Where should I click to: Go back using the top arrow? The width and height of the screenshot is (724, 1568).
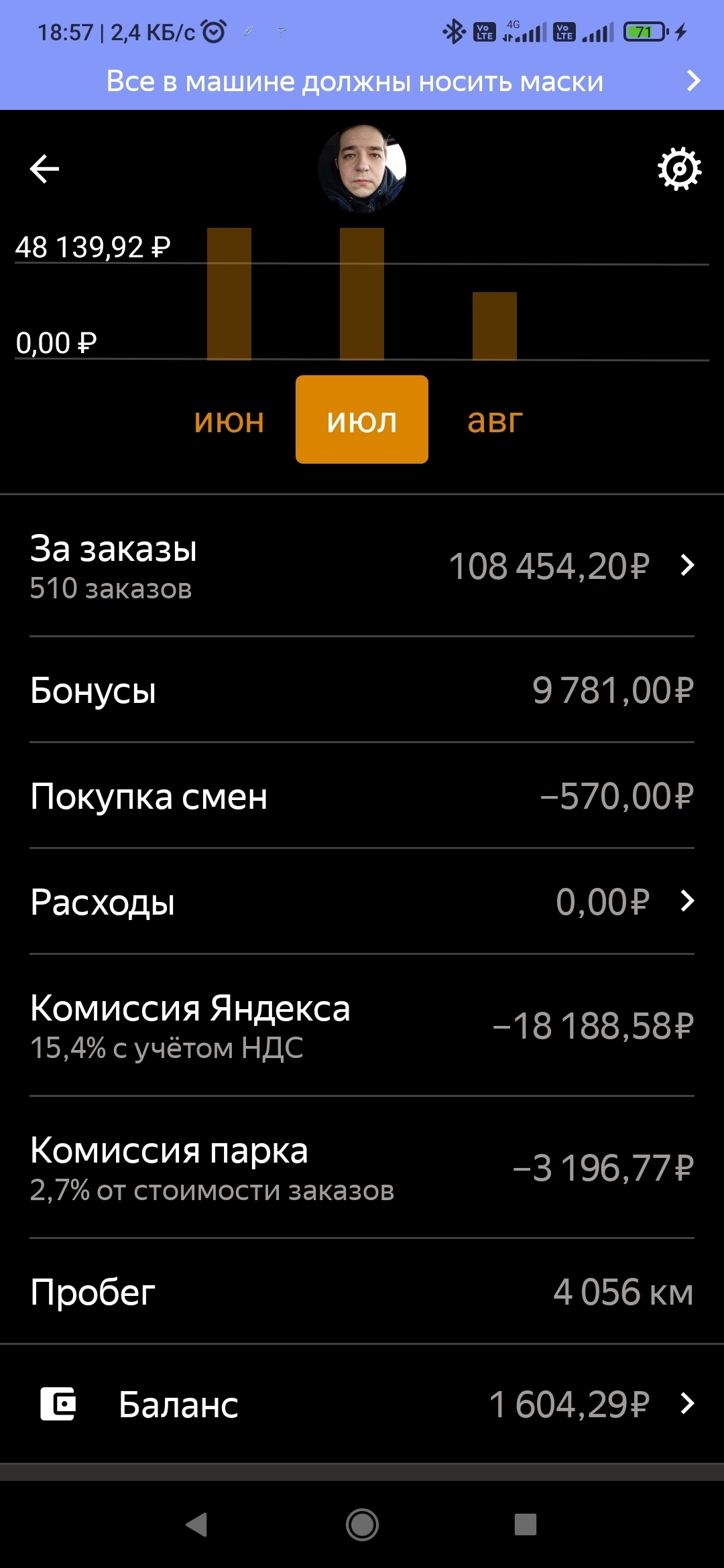[x=45, y=168]
